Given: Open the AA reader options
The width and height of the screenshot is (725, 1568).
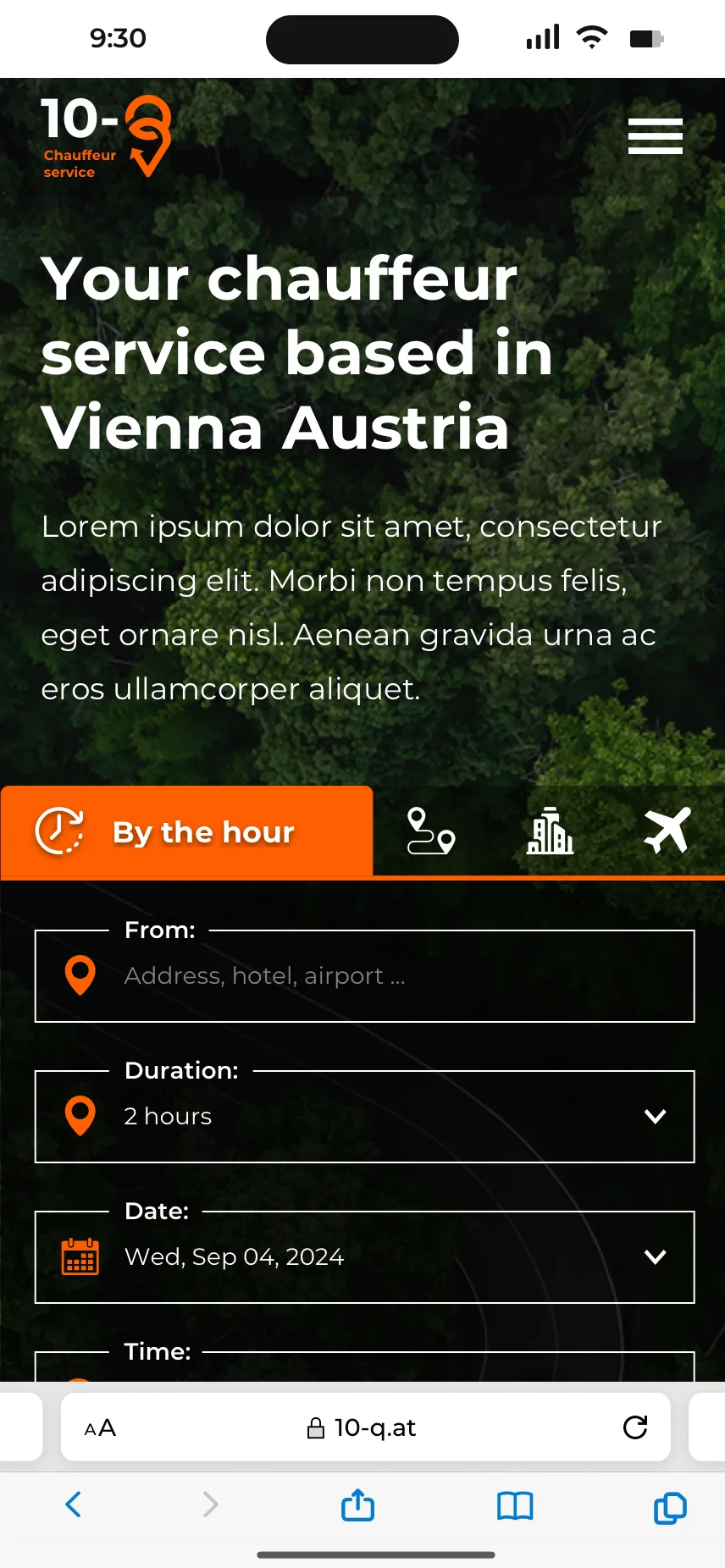Looking at the screenshot, I should coord(100,1428).
